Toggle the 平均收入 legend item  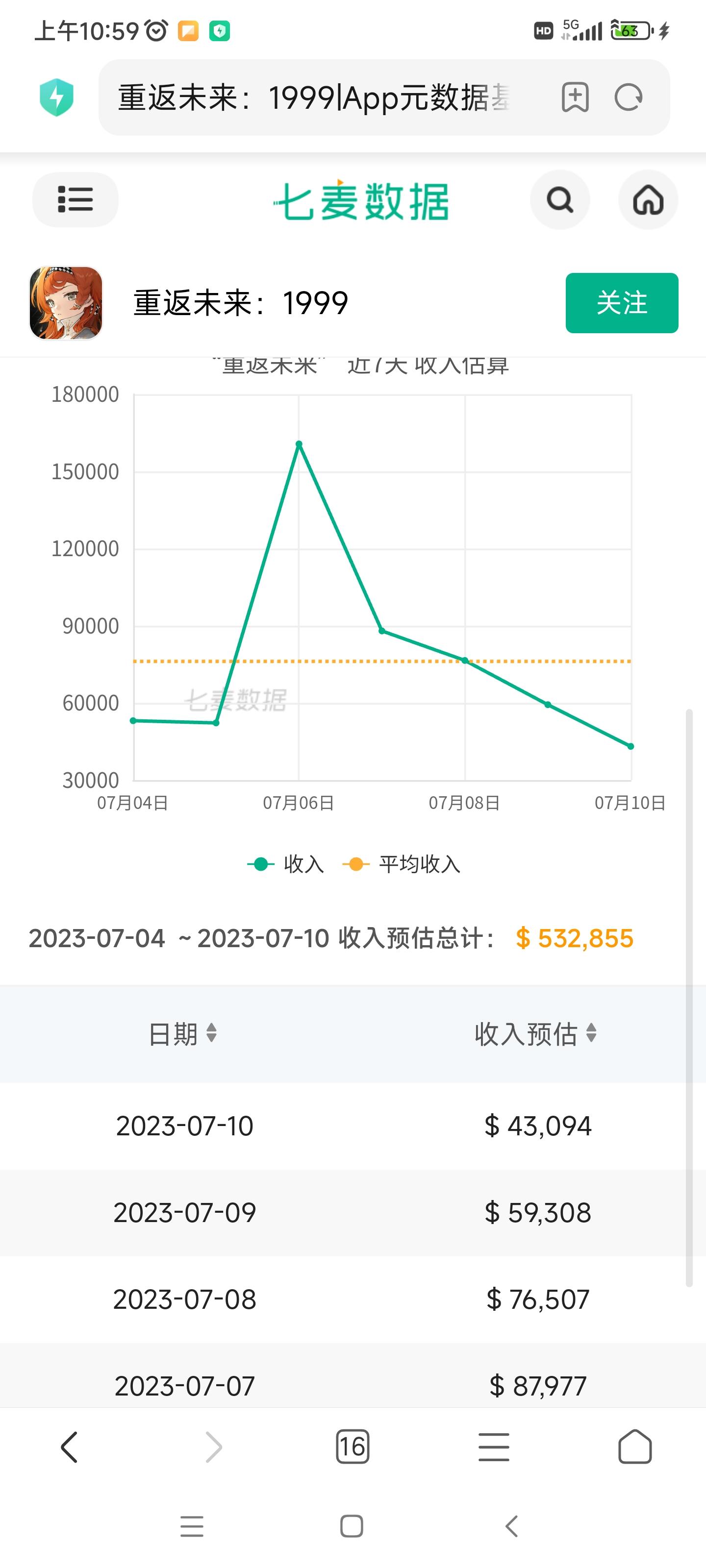402,864
